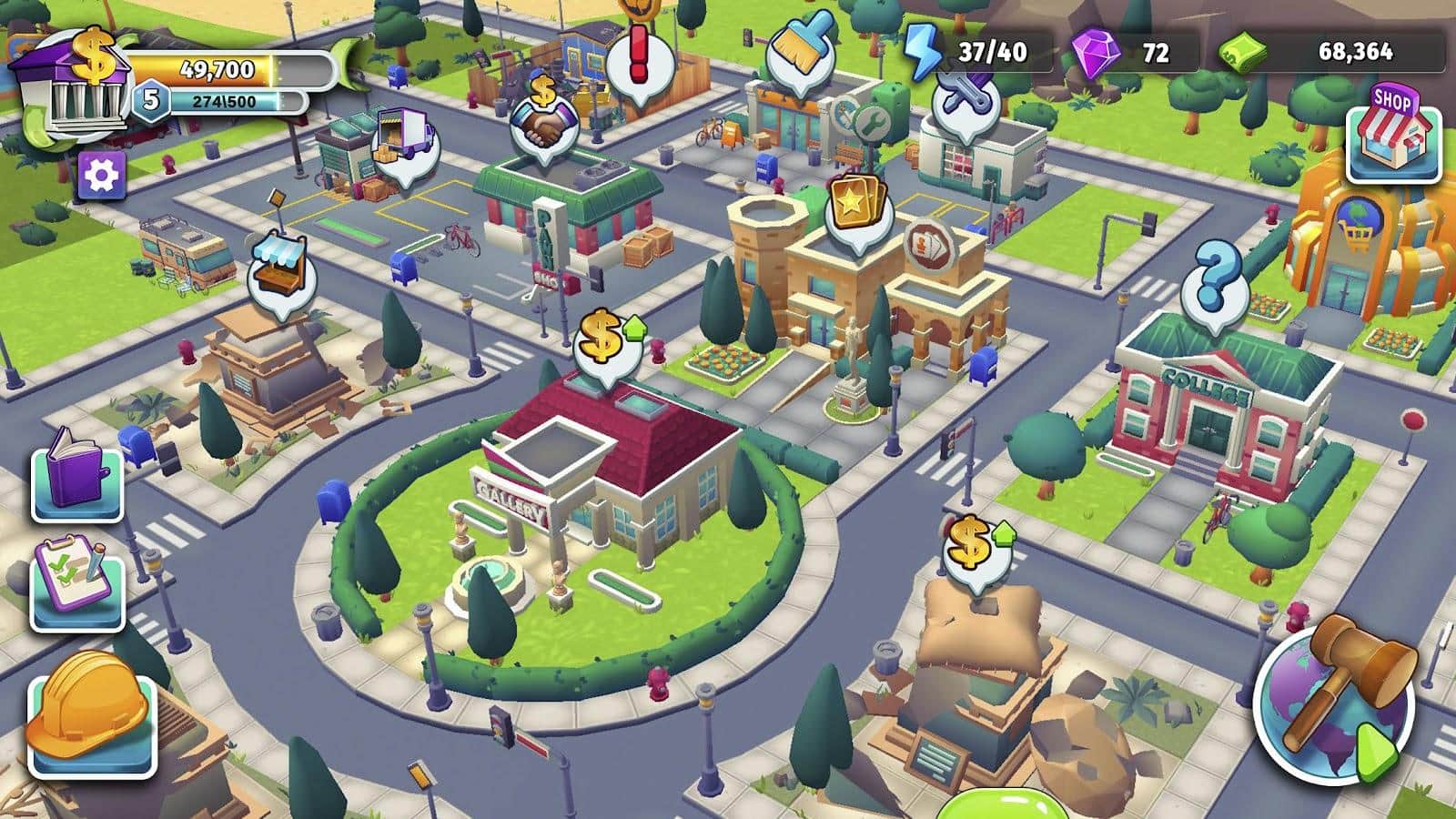
Task: Open the tasks checklist clipboard
Action: pos(76,581)
